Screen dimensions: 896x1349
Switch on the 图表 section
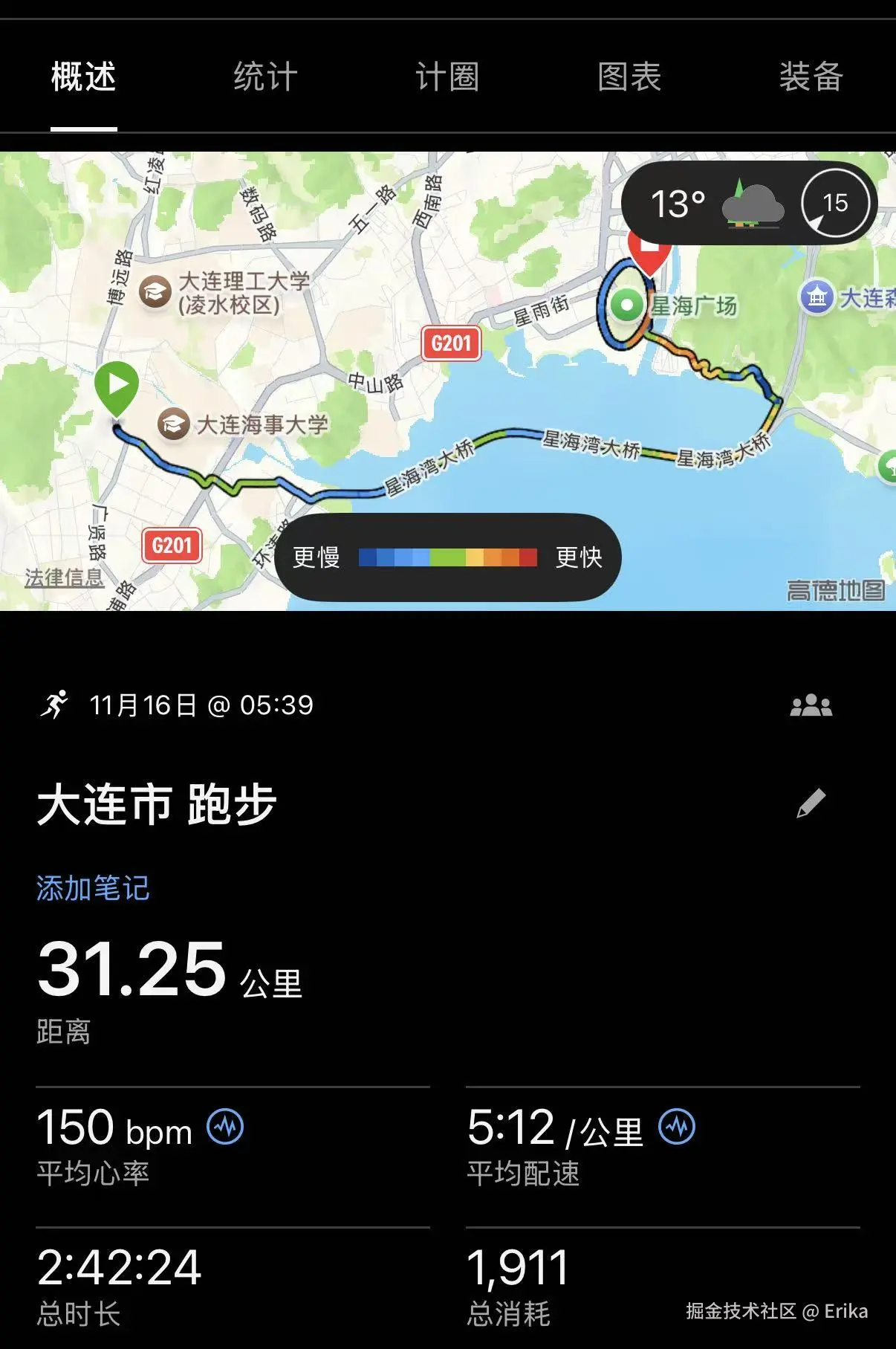[x=628, y=77]
